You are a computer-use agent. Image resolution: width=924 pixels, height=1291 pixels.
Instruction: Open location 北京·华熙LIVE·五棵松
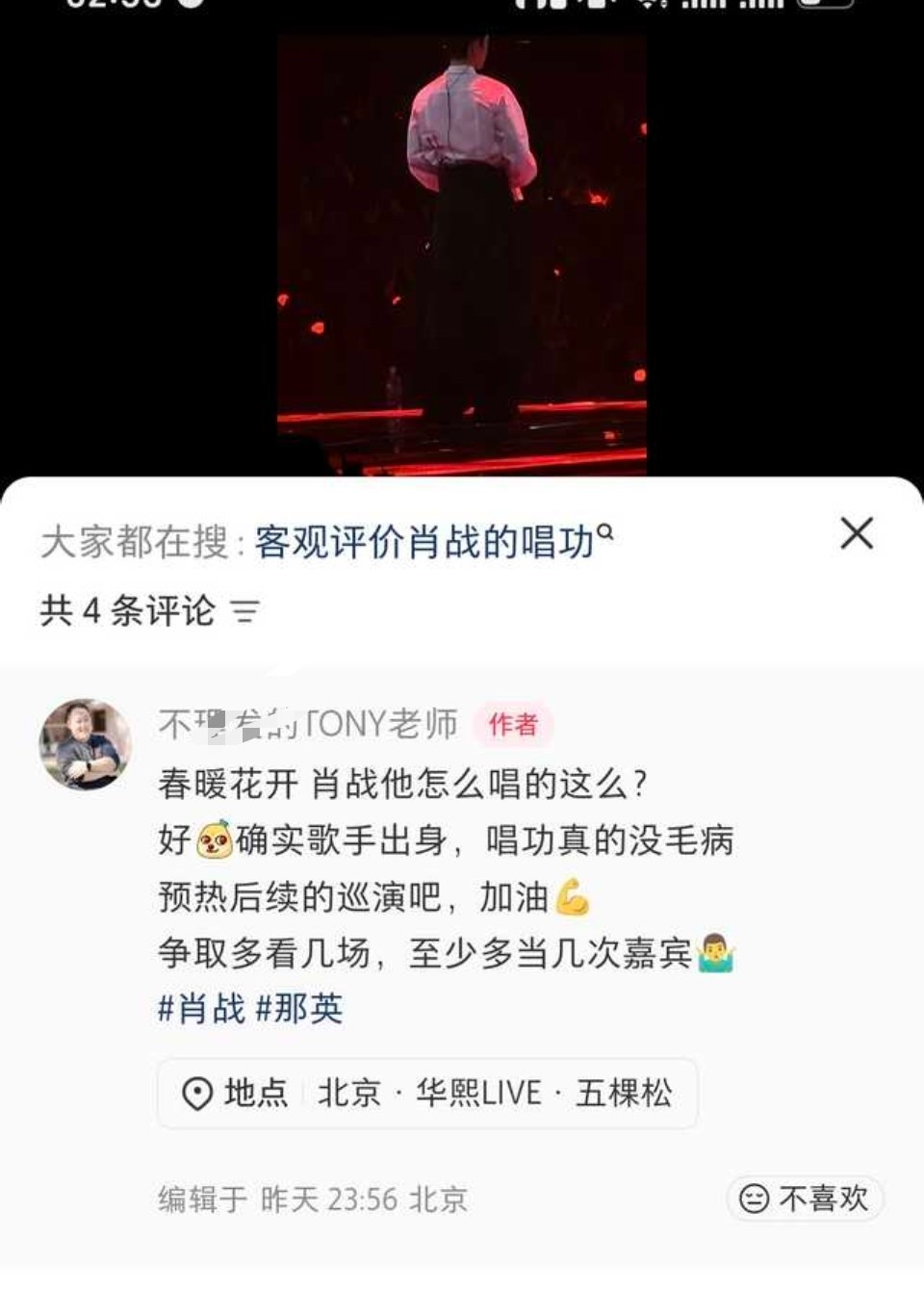tap(427, 1093)
